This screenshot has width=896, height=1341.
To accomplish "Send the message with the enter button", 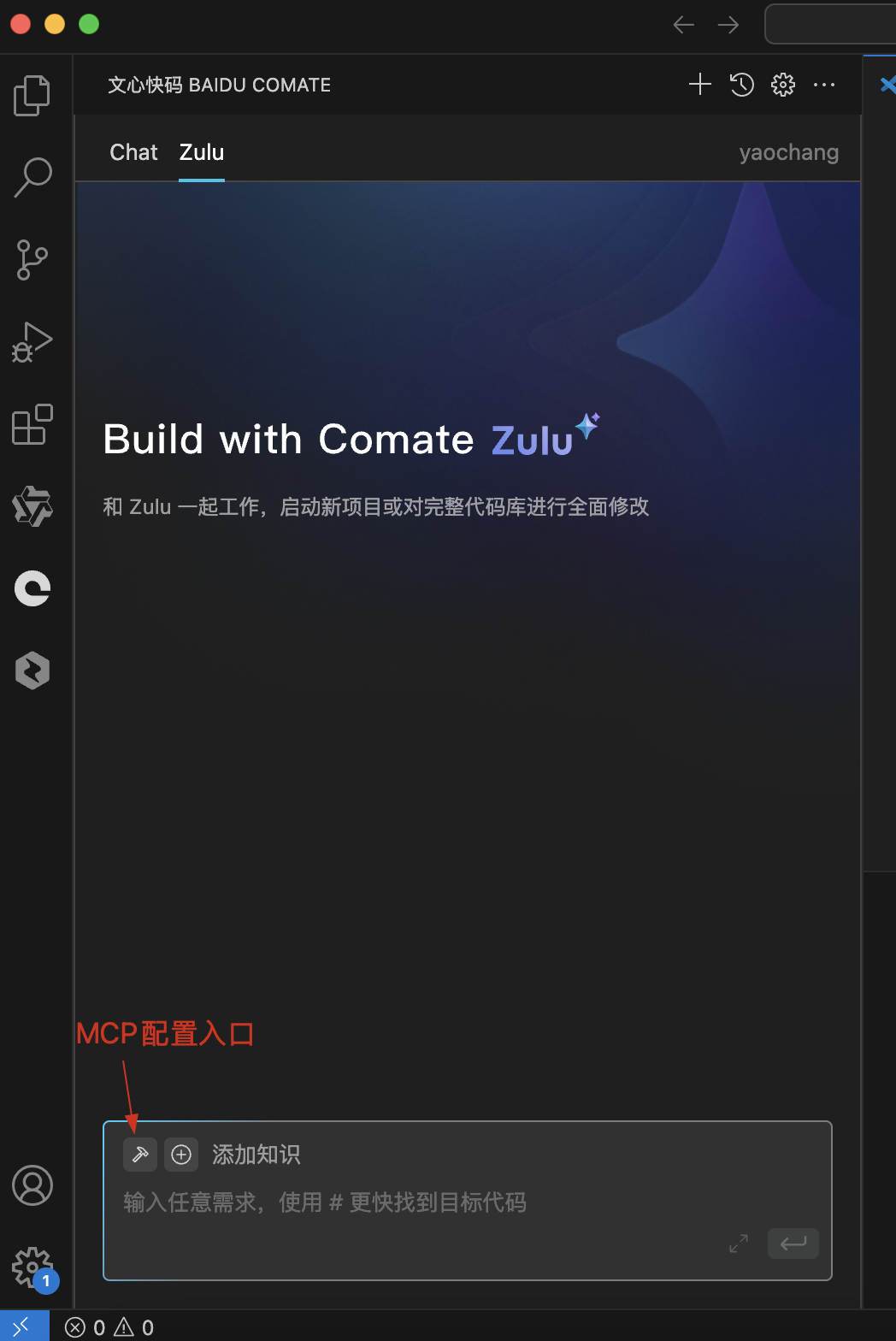I will [x=793, y=1244].
